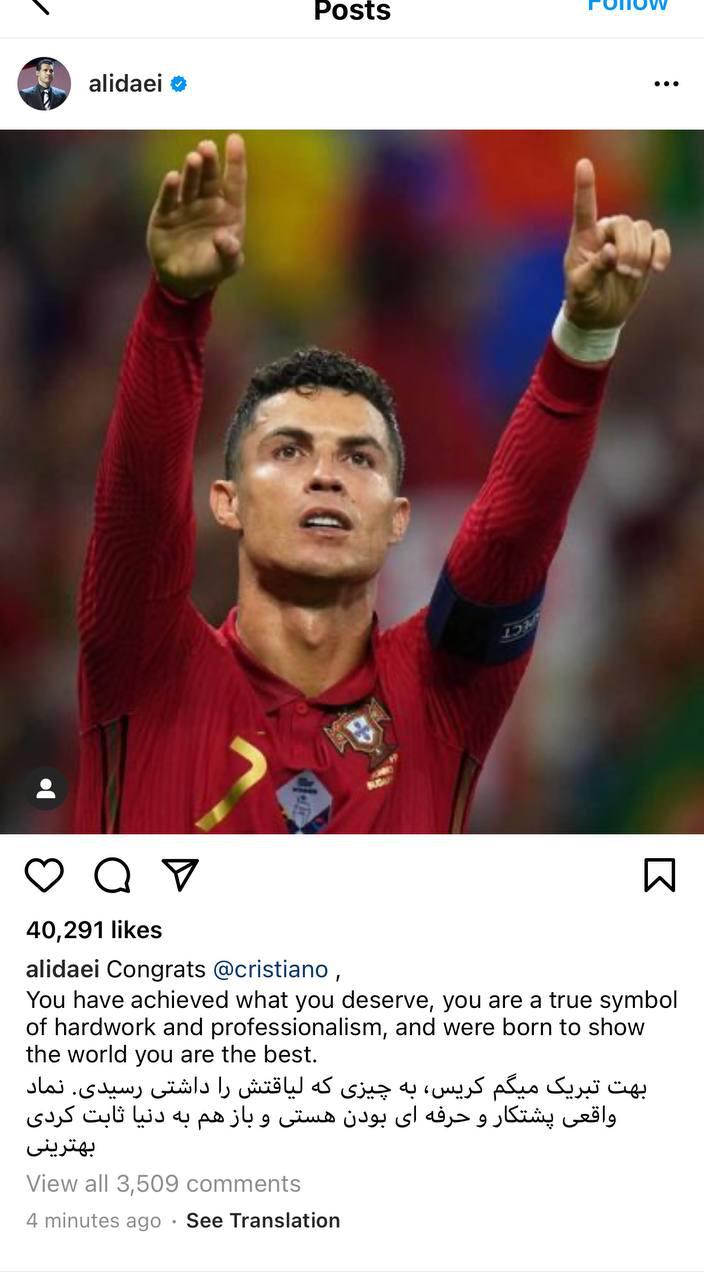Like the post with the heart icon
The width and height of the screenshot is (704, 1280).
[x=44, y=875]
